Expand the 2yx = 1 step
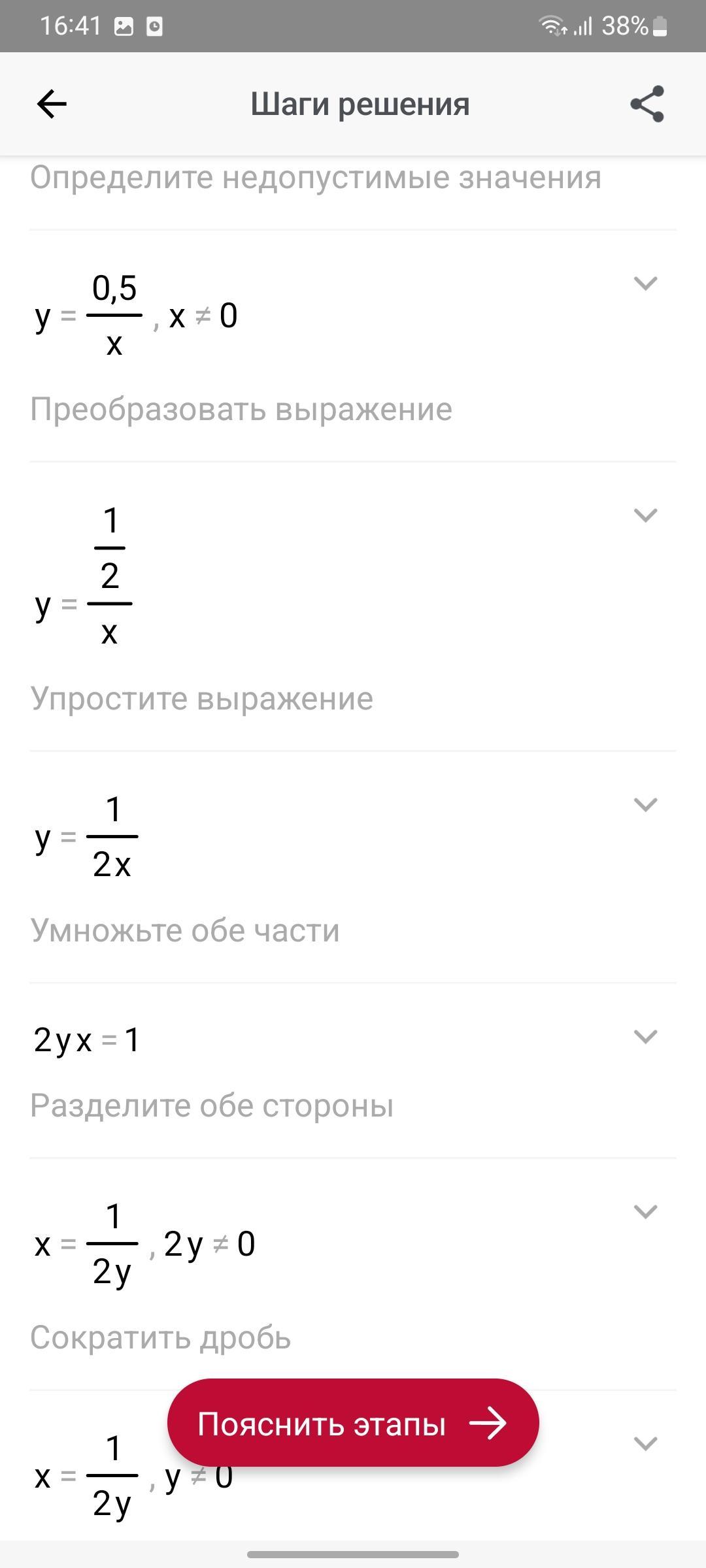Screen dimensions: 706x1568 click(645, 1037)
